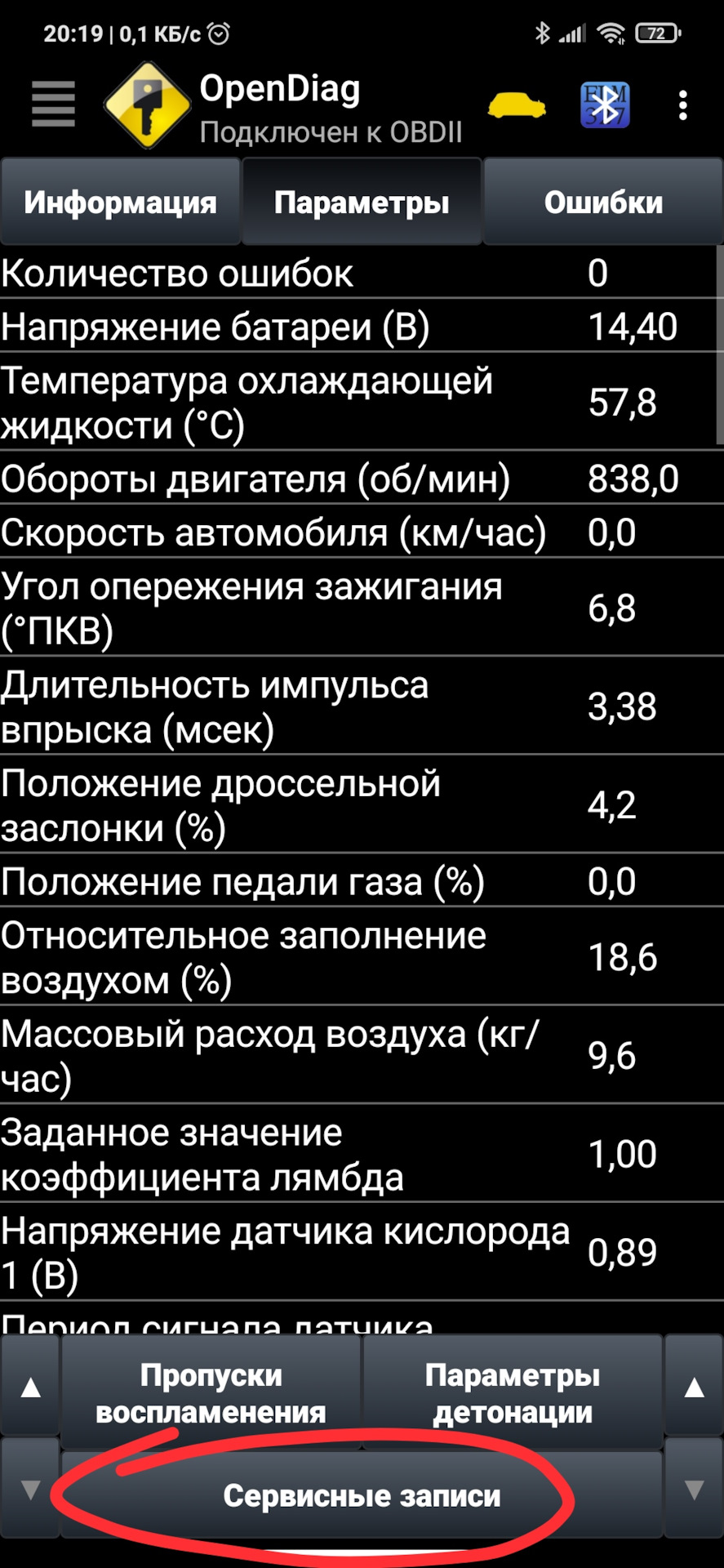Screen dimensions: 724x1568
Task: Open Пропуски воспламенения
Action: coord(211,1393)
